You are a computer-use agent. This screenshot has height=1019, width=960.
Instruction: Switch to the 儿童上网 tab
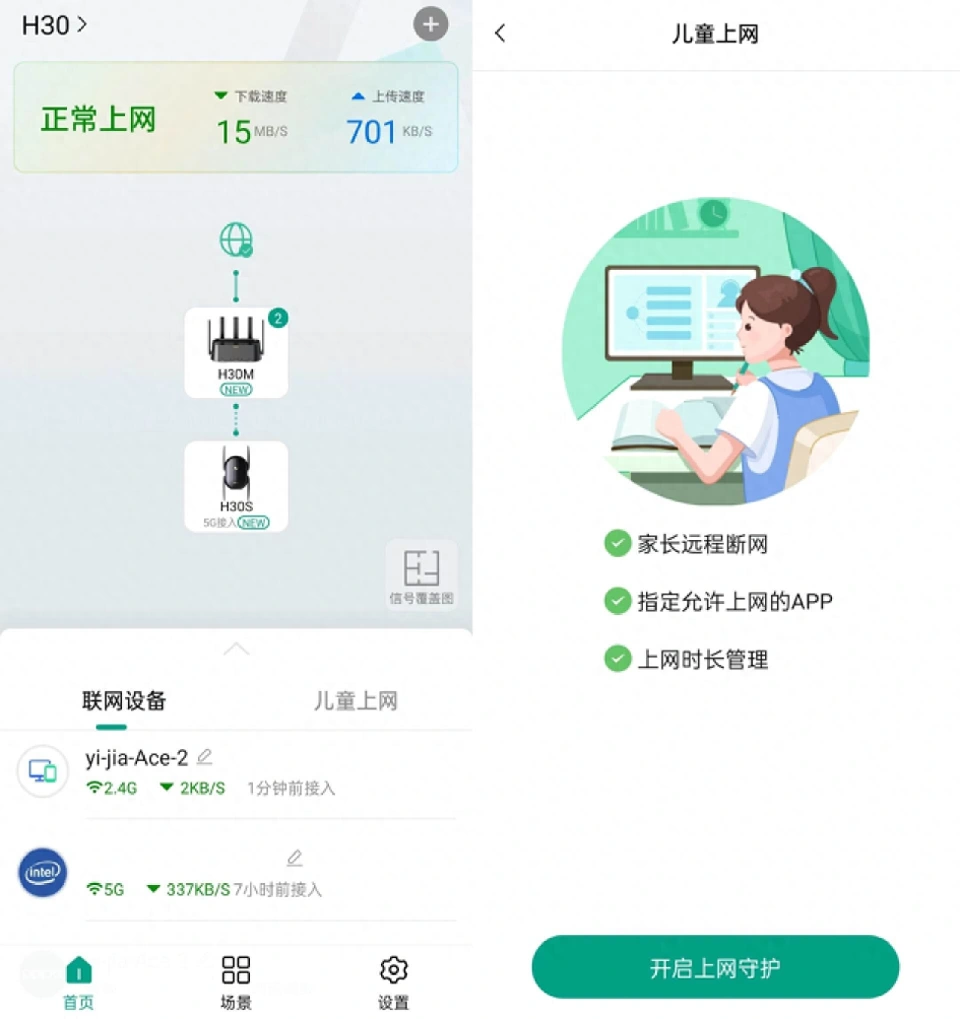pyautogui.click(x=355, y=701)
